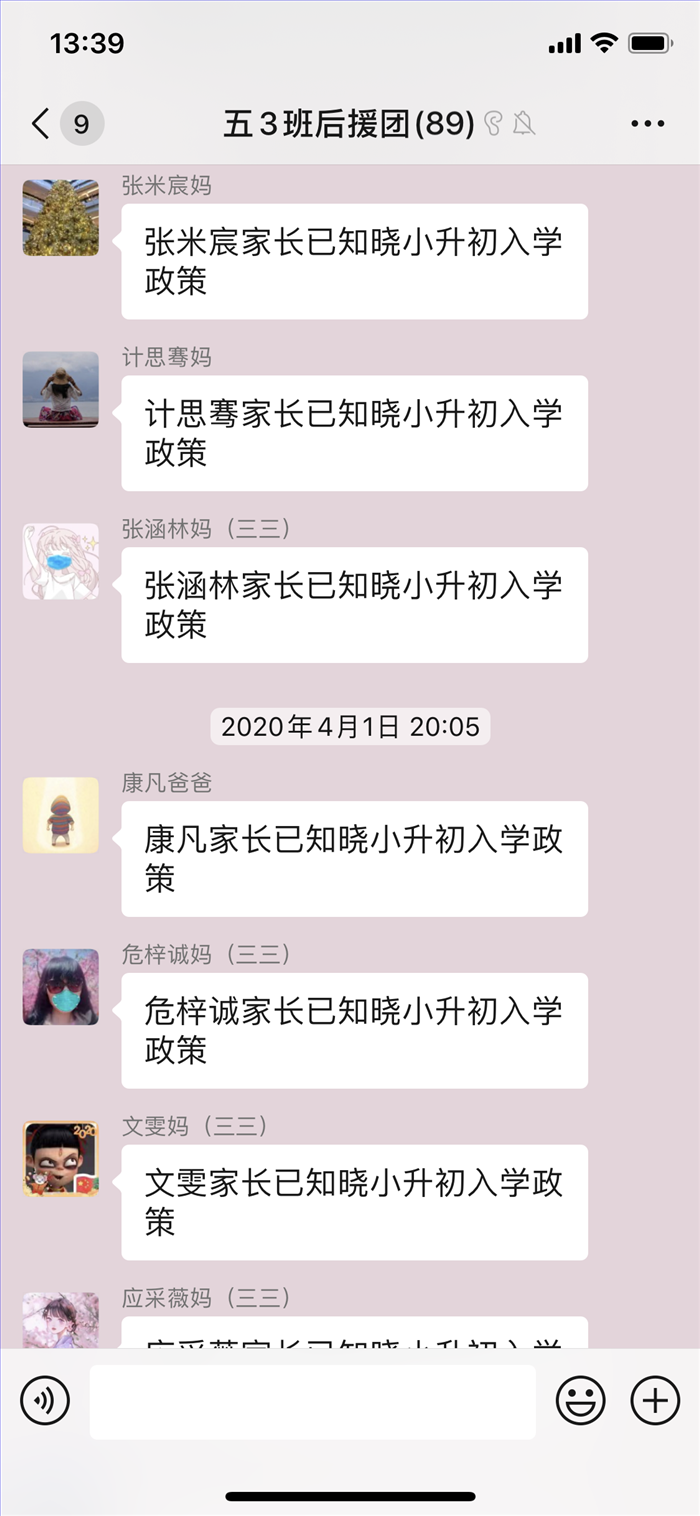Screen dimensions: 700x1516
Task: View 张涵林妈's avatar profile
Action: pyautogui.click(x=61, y=562)
